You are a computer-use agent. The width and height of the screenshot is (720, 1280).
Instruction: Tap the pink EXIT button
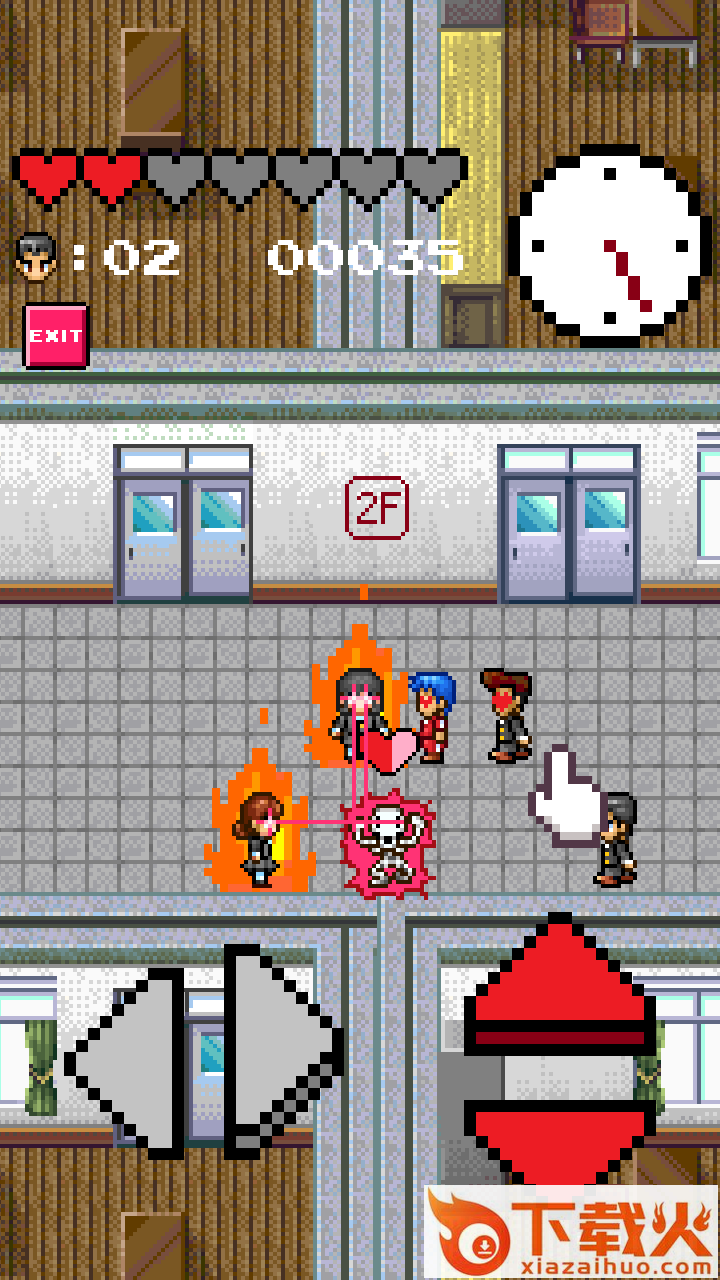point(55,336)
